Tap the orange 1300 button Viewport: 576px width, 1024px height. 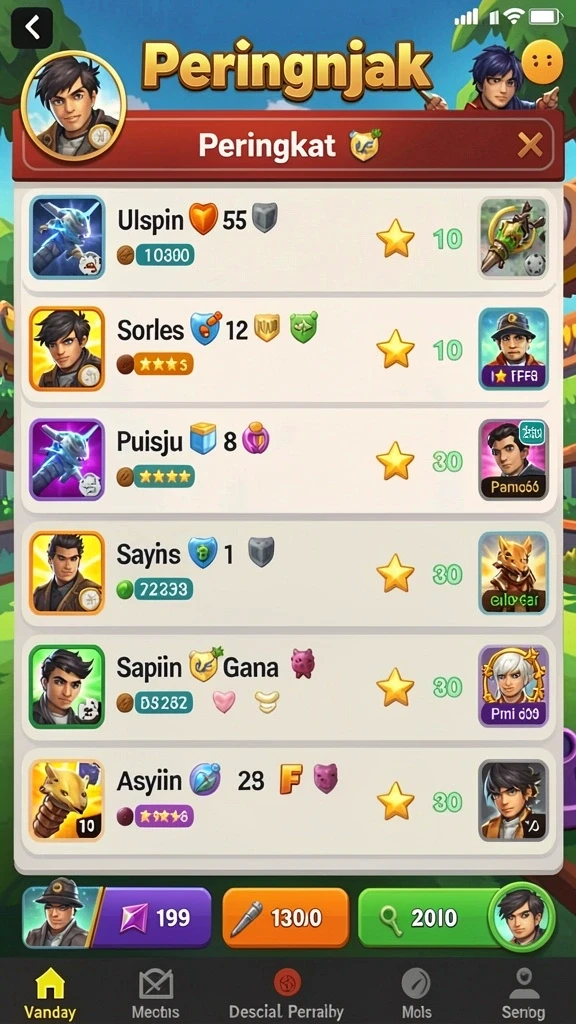click(x=285, y=918)
